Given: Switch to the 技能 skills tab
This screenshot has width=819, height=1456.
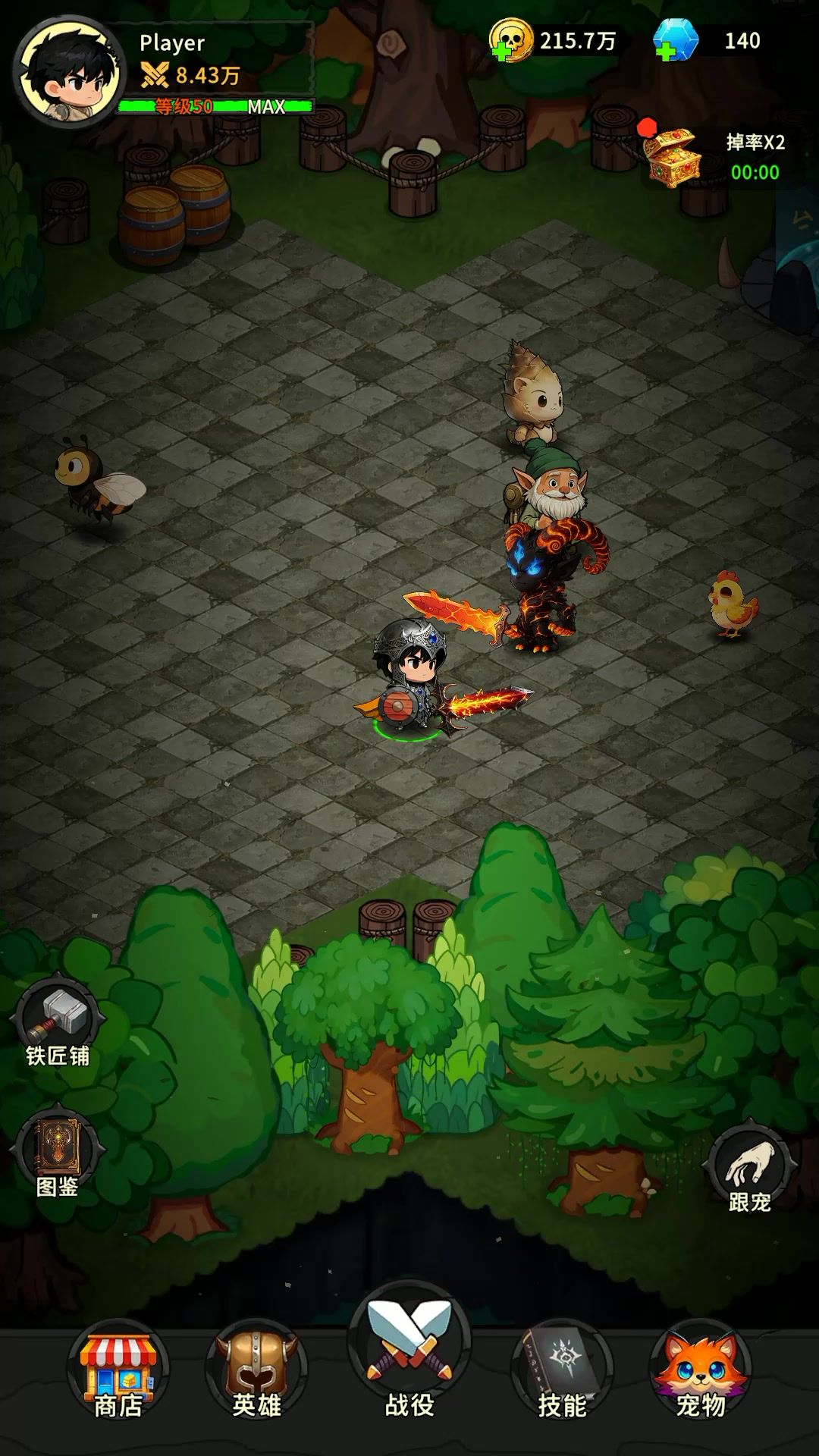Looking at the screenshot, I should coord(563,1371).
